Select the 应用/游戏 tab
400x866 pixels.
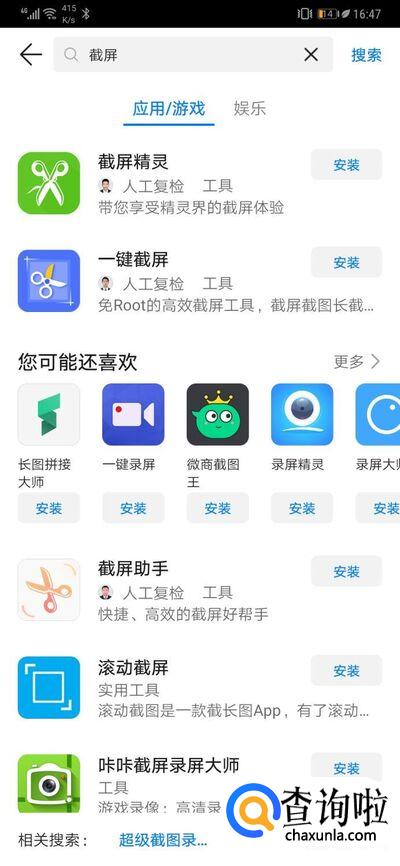pyautogui.click(x=169, y=108)
